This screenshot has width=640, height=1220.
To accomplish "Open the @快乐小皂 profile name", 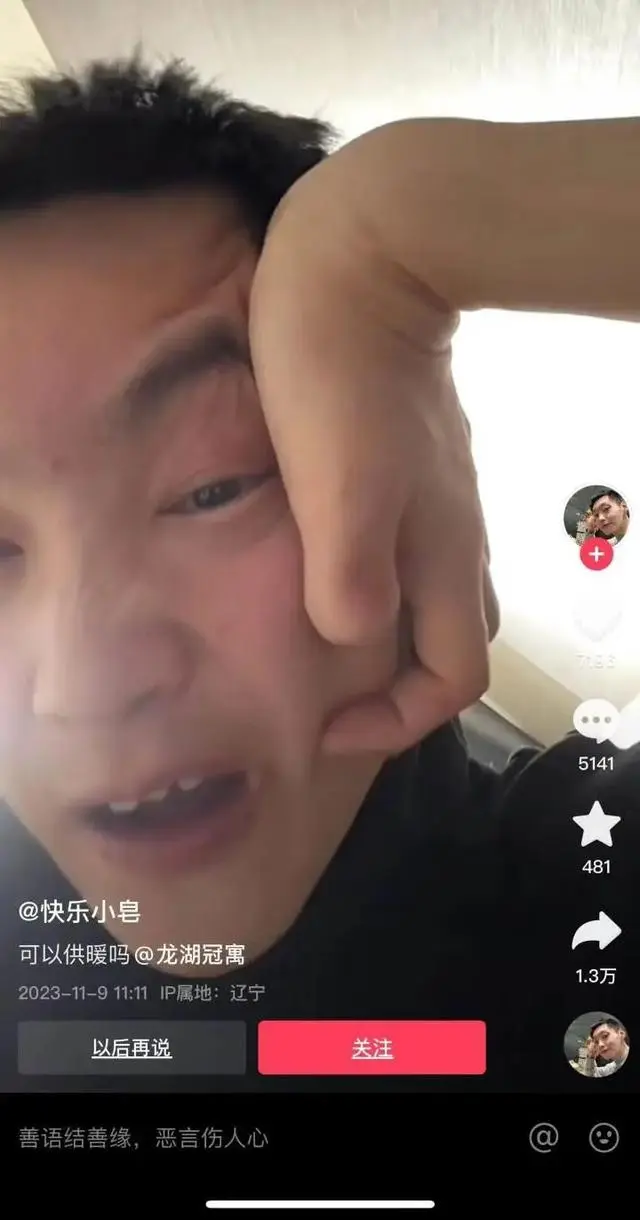I will pyautogui.click(x=80, y=911).
